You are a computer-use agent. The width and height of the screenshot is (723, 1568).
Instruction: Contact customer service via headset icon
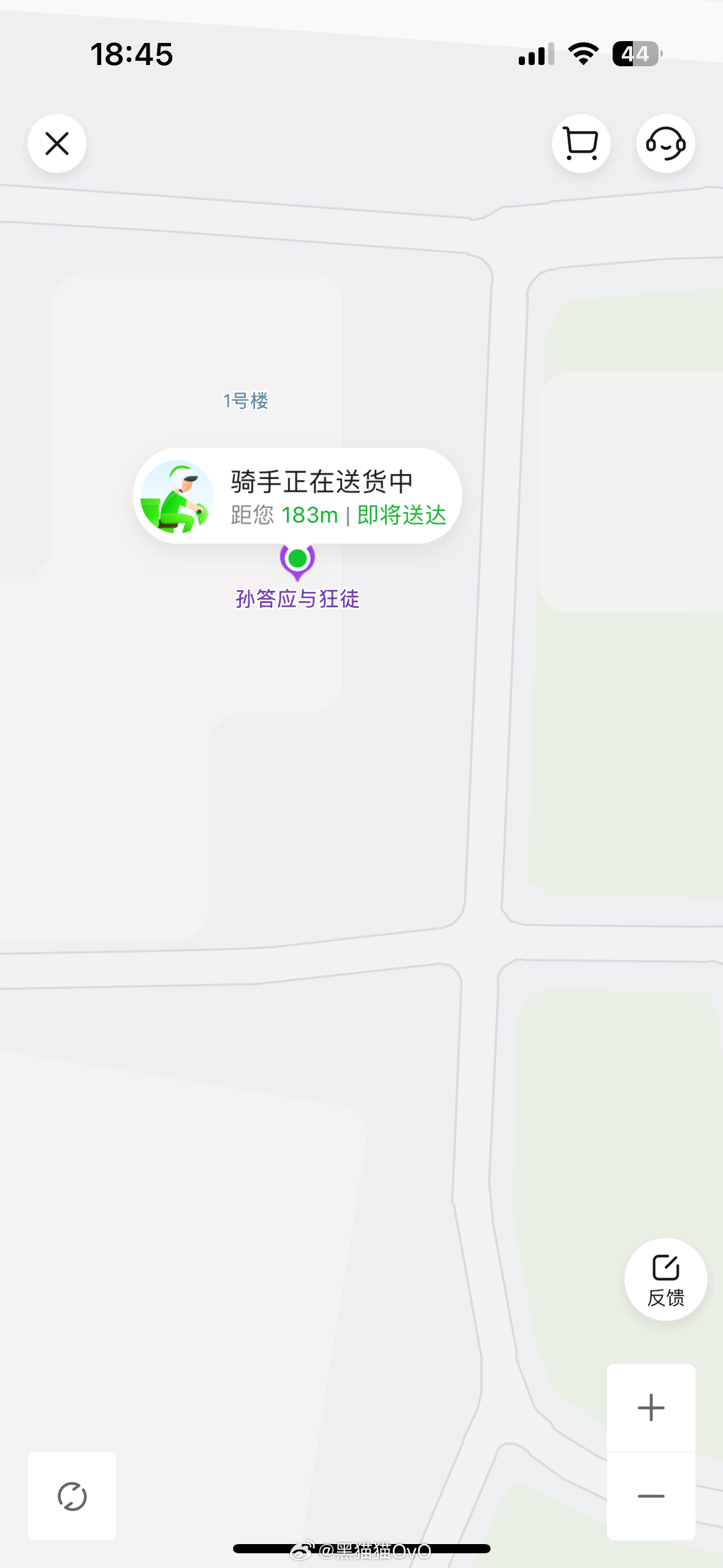(x=665, y=144)
